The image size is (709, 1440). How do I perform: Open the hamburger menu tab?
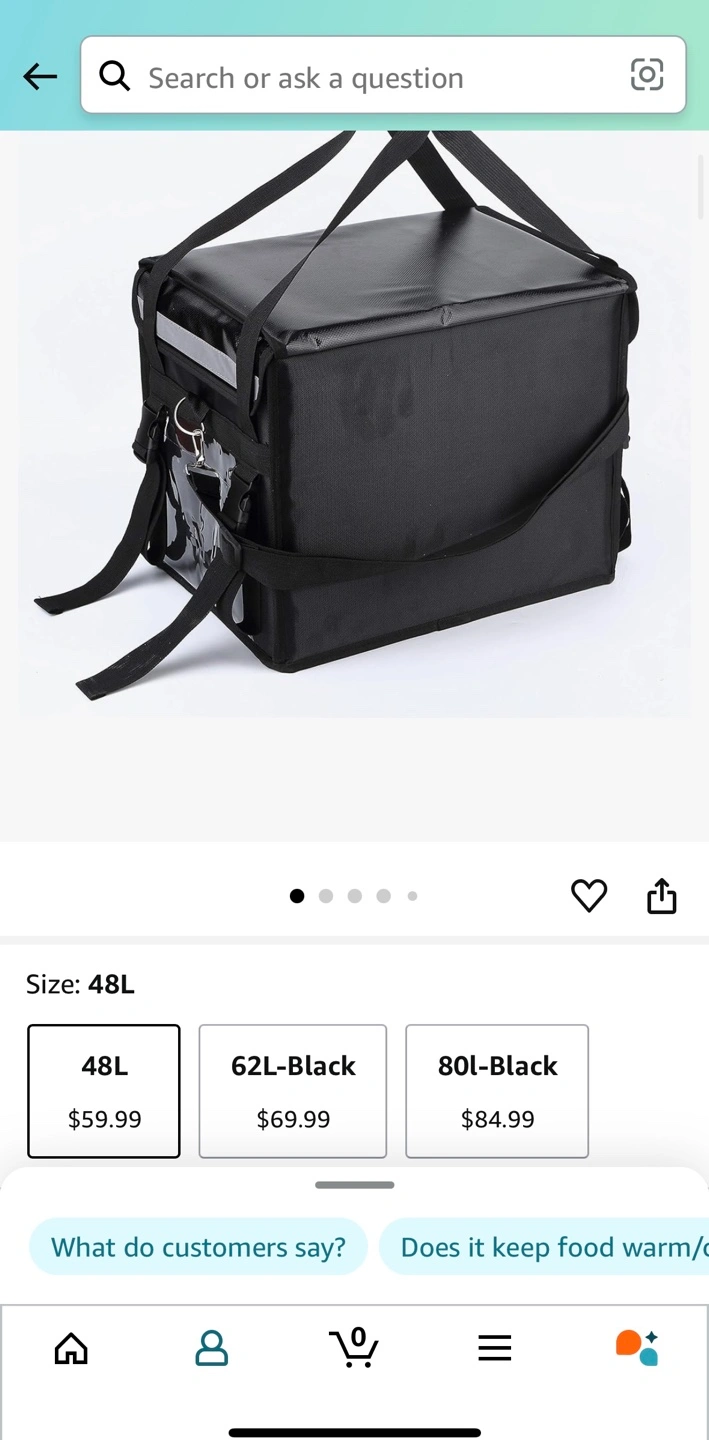click(495, 1348)
